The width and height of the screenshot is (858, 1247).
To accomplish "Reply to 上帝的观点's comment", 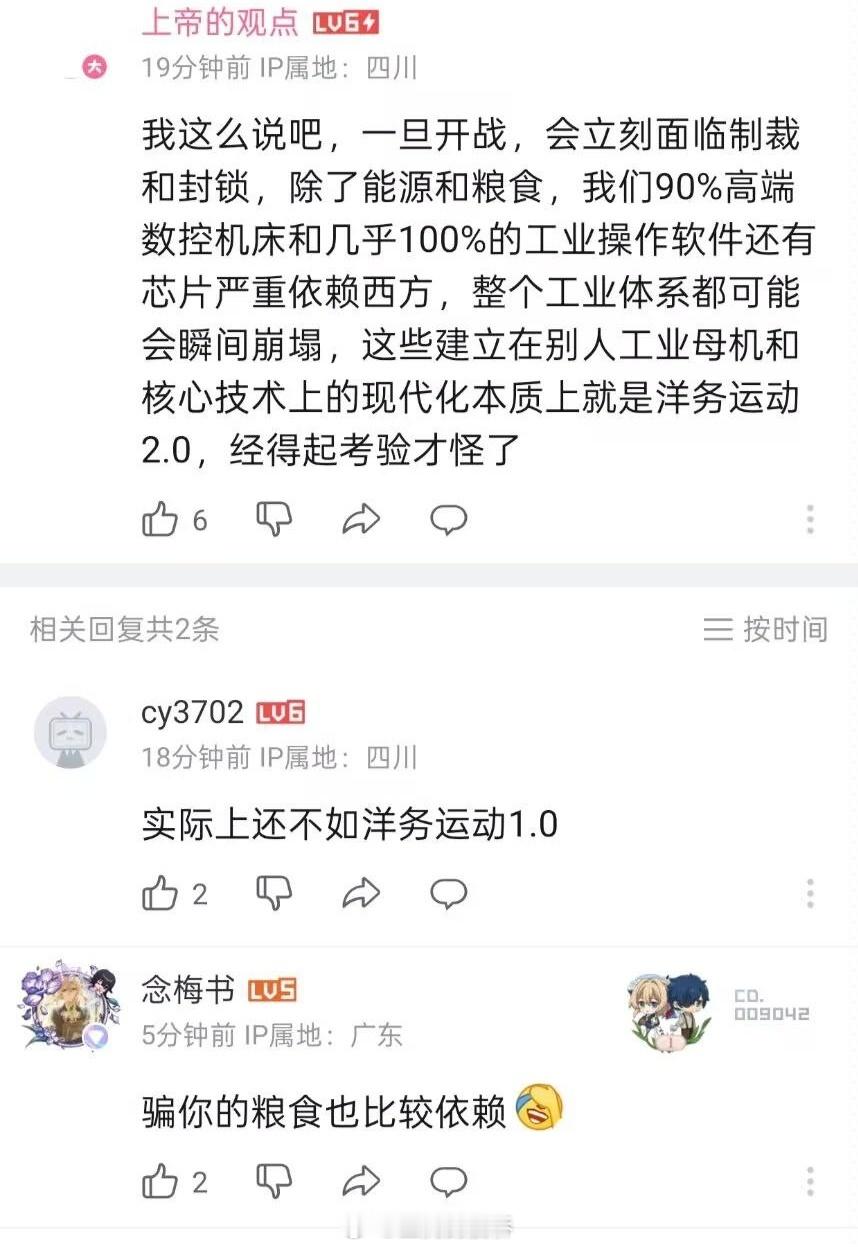I will [x=448, y=518].
